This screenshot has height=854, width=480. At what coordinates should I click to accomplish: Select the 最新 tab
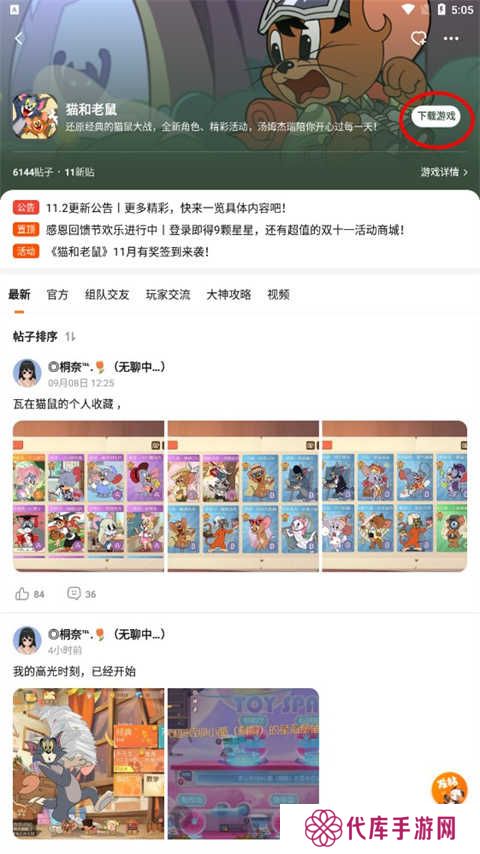pos(19,295)
